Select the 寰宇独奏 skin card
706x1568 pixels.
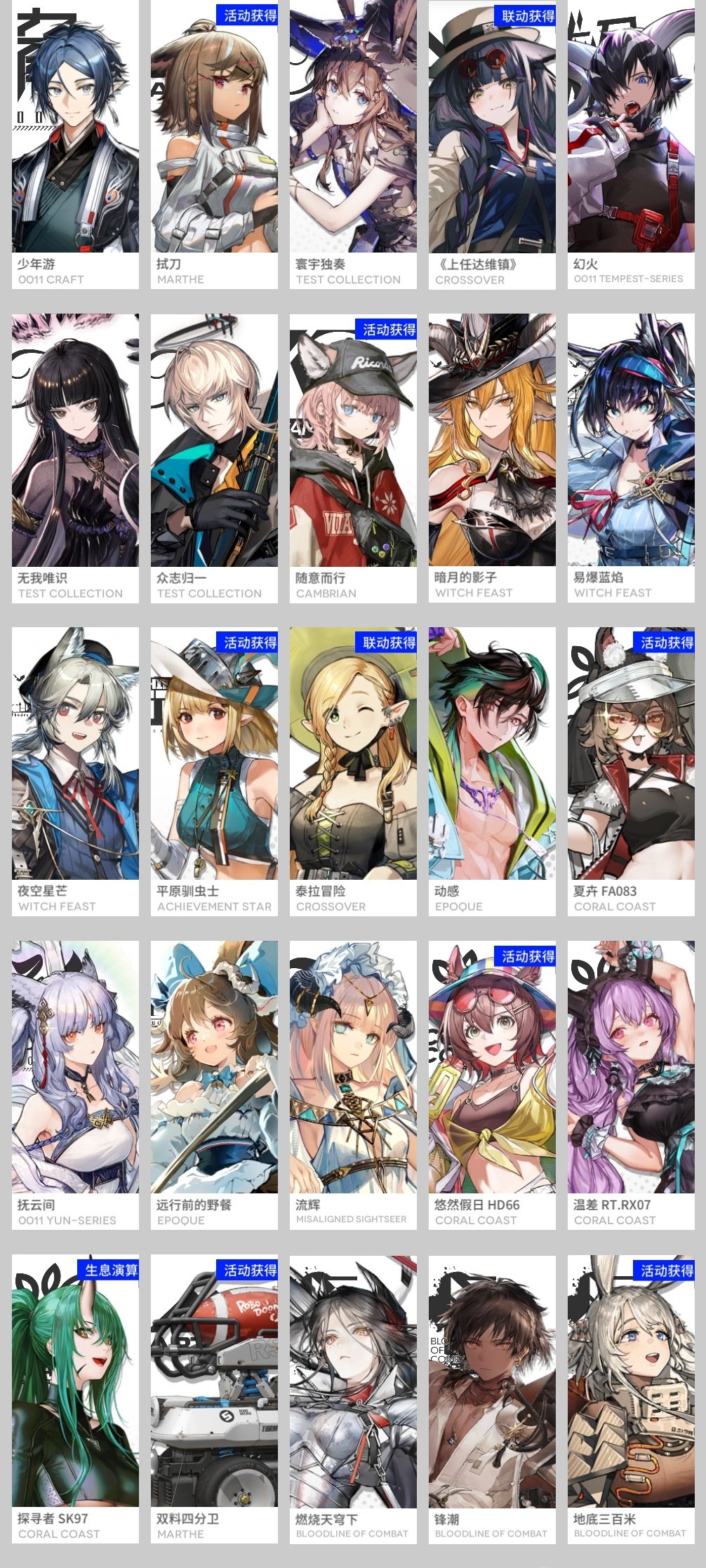(x=353, y=144)
